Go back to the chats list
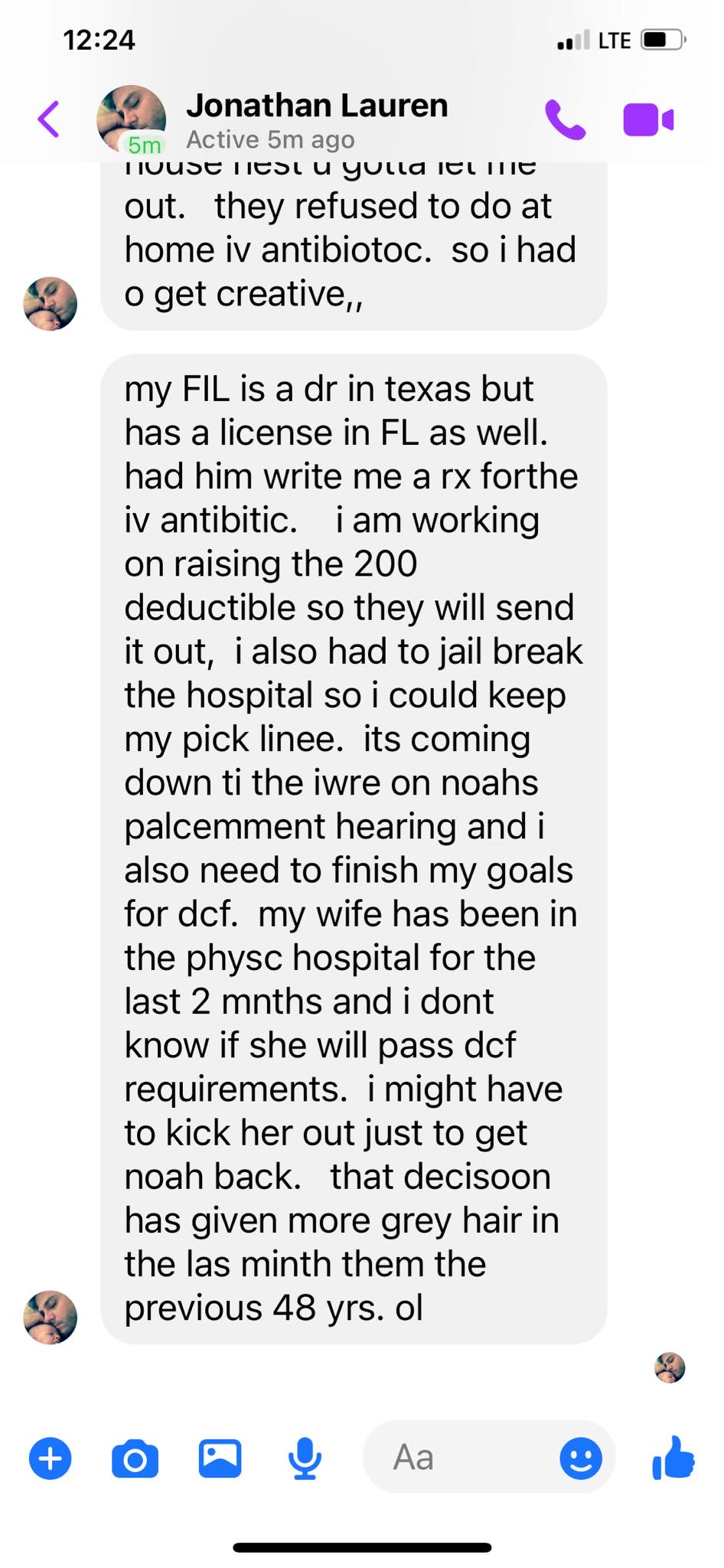724x1568 pixels. coord(49,120)
